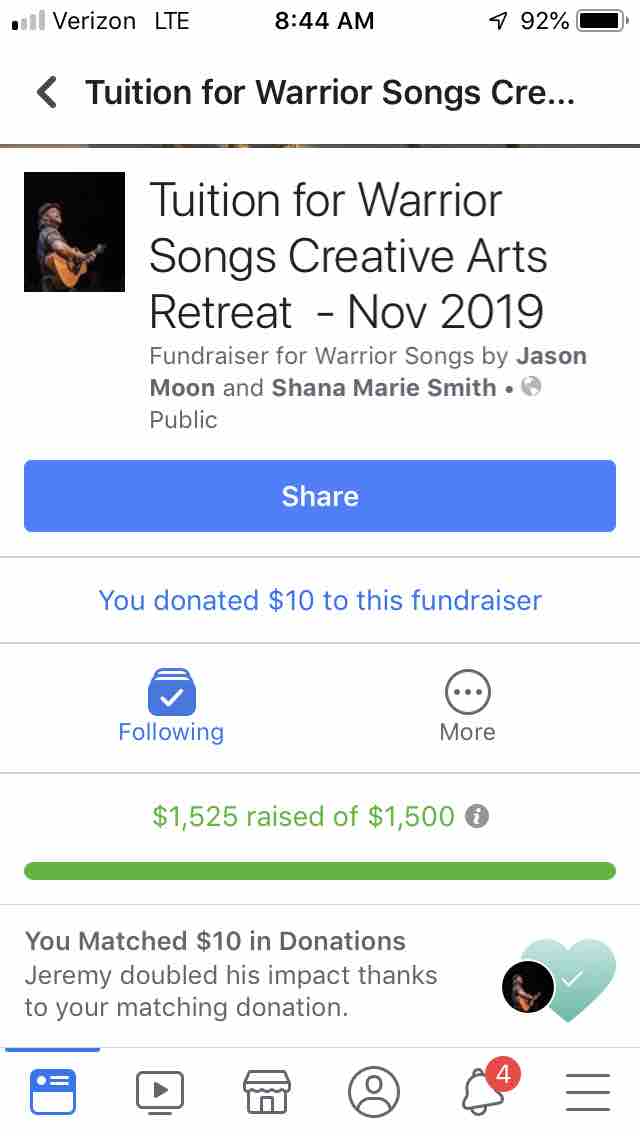Open the hamburger menu tab
The width and height of the screenshot is (640, 1136).
[587, 1092]
